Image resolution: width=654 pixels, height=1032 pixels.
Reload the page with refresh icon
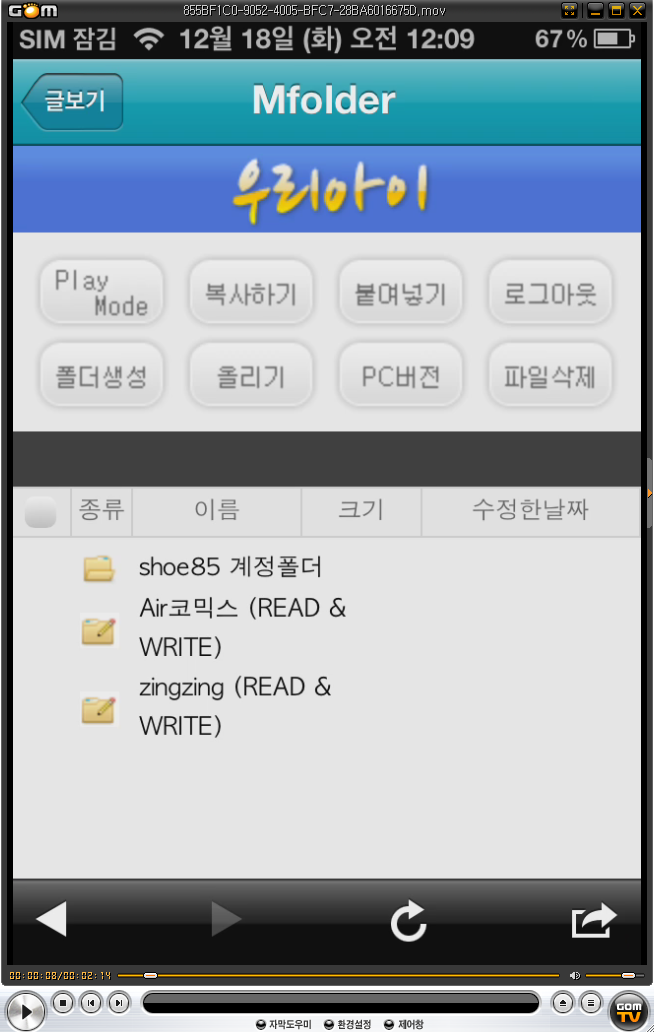[408, 921]
